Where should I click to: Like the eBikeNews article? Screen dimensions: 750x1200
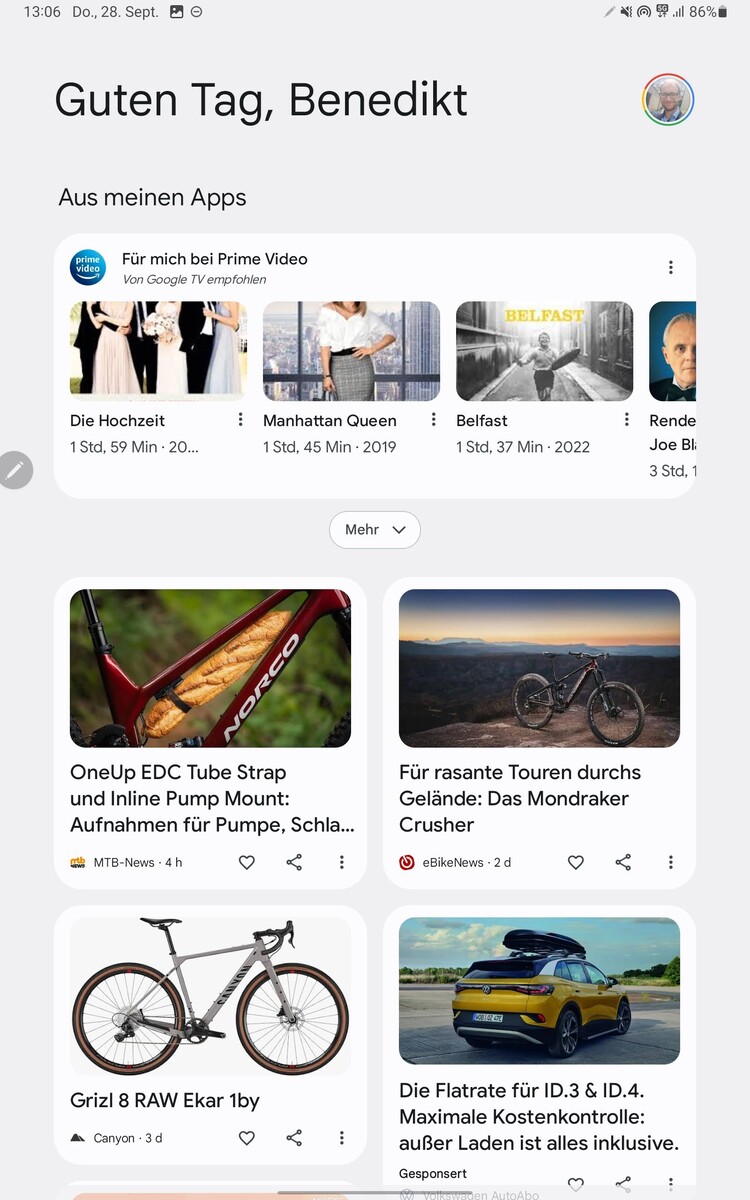click(576, 862)
